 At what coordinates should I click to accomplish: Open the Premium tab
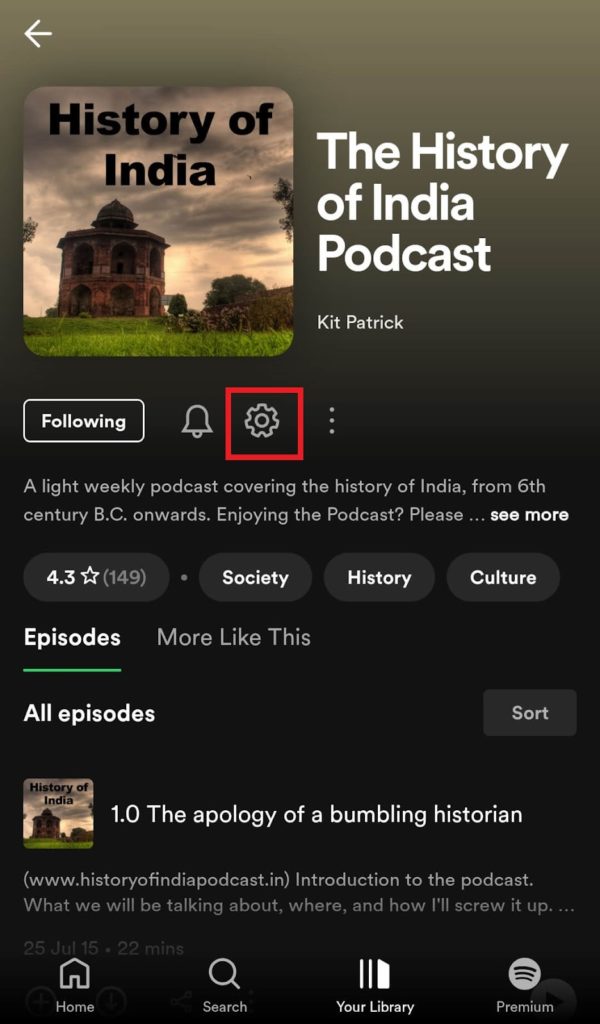point(524,985)
